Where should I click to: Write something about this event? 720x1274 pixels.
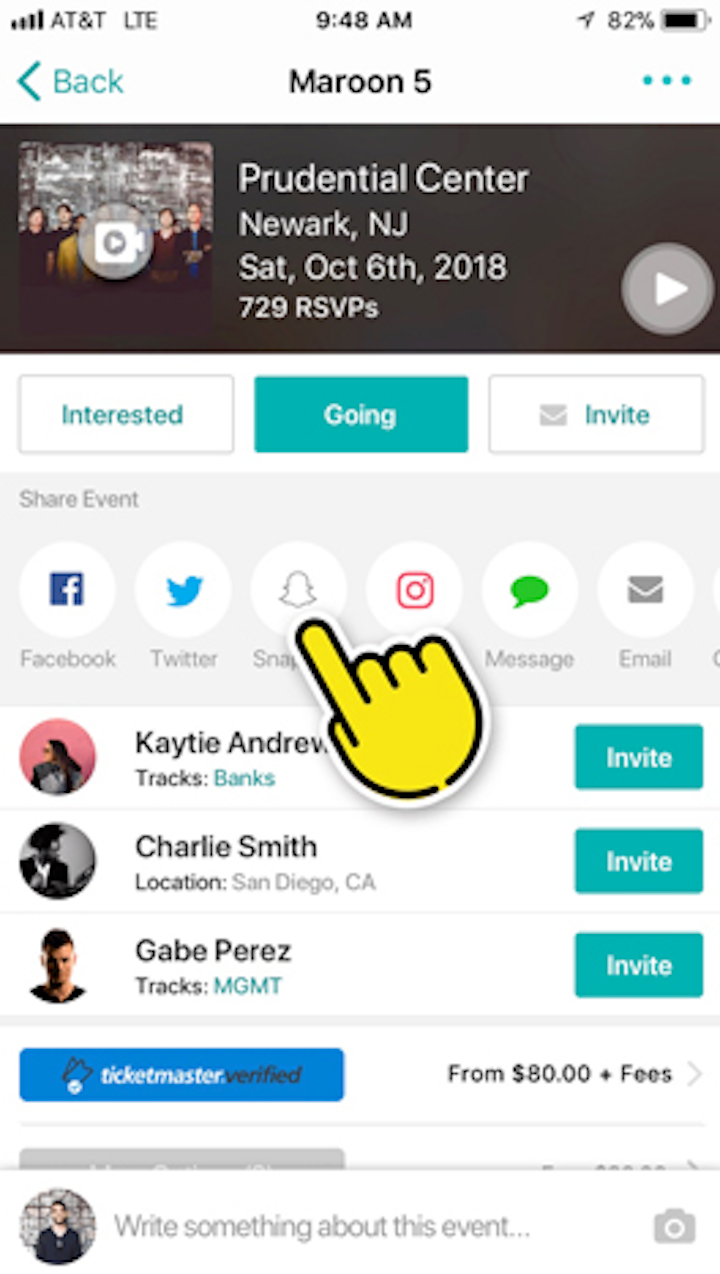322,1227
